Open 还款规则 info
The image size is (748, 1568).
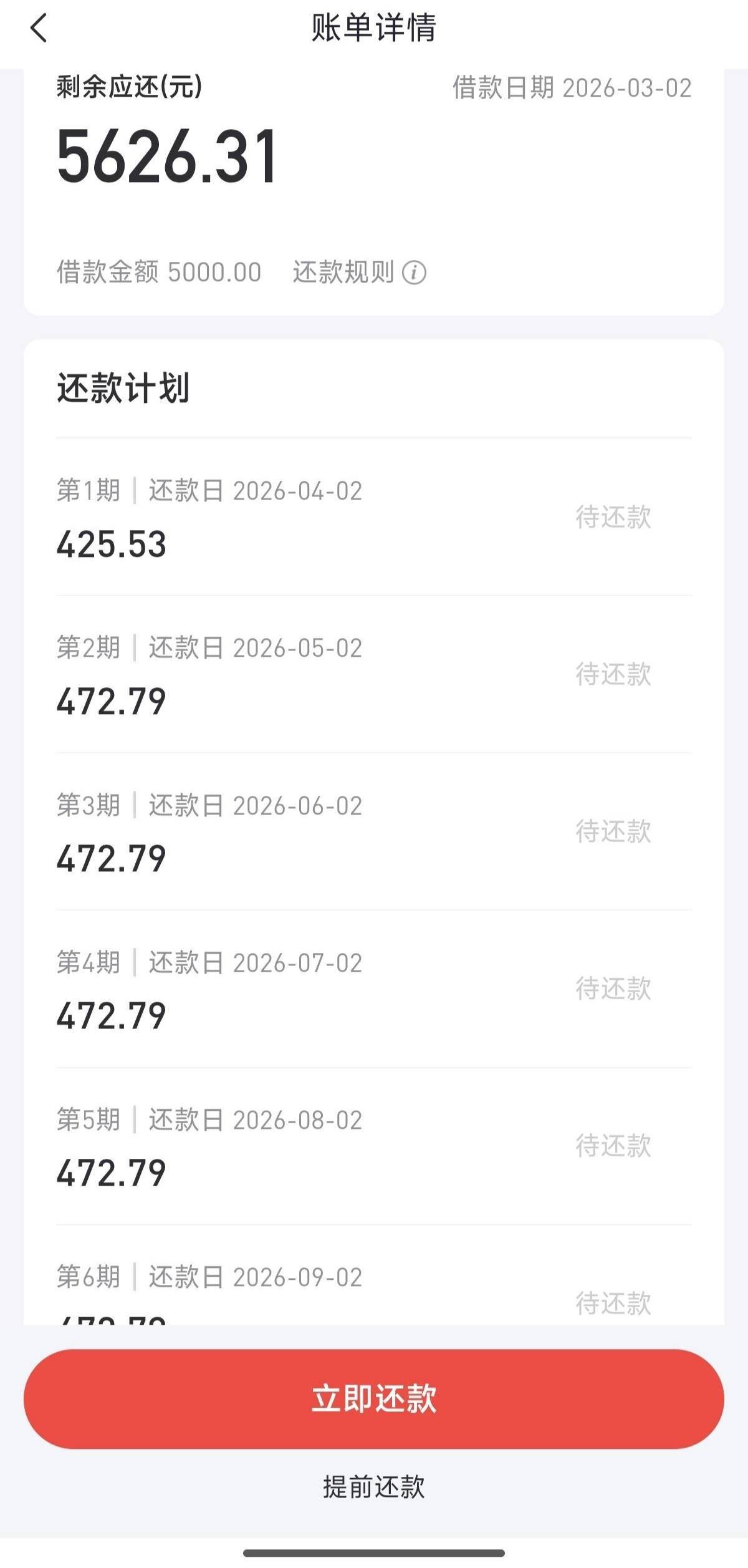tap(413, 273)
